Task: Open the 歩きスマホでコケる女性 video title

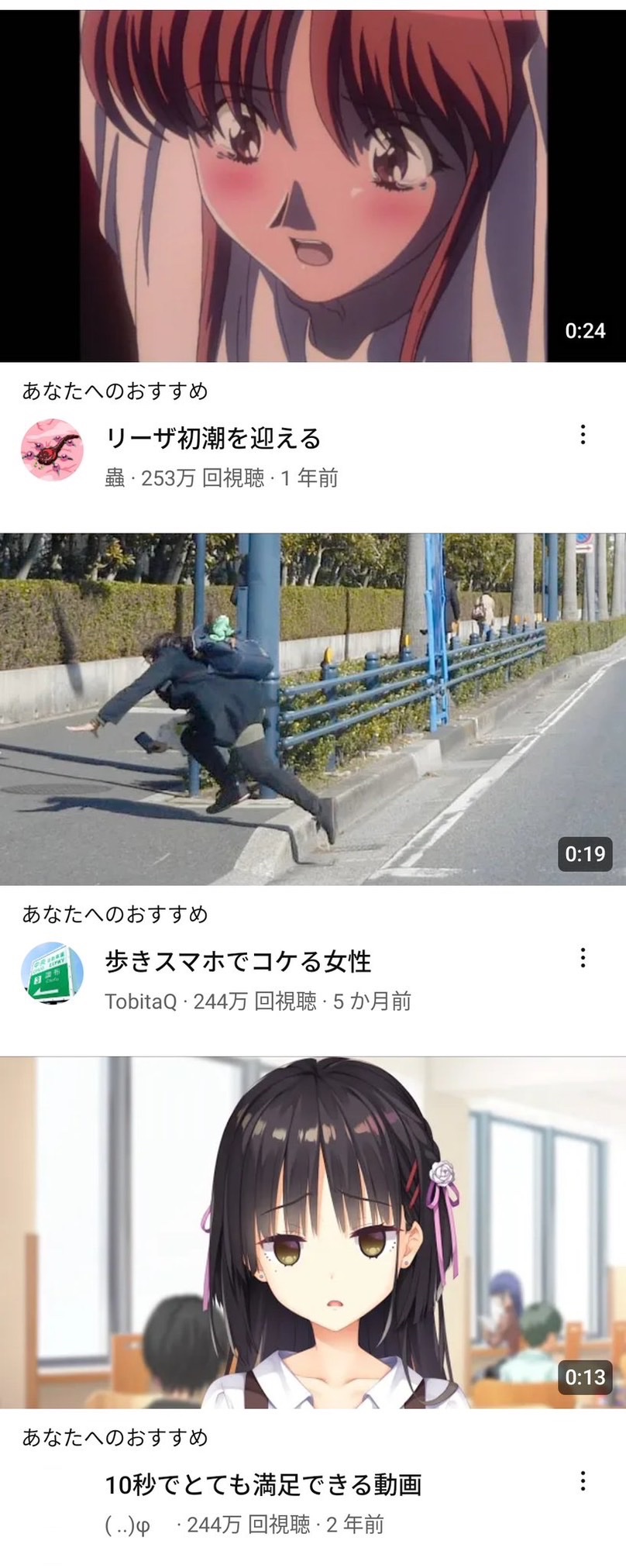Action: click(239, 962)
